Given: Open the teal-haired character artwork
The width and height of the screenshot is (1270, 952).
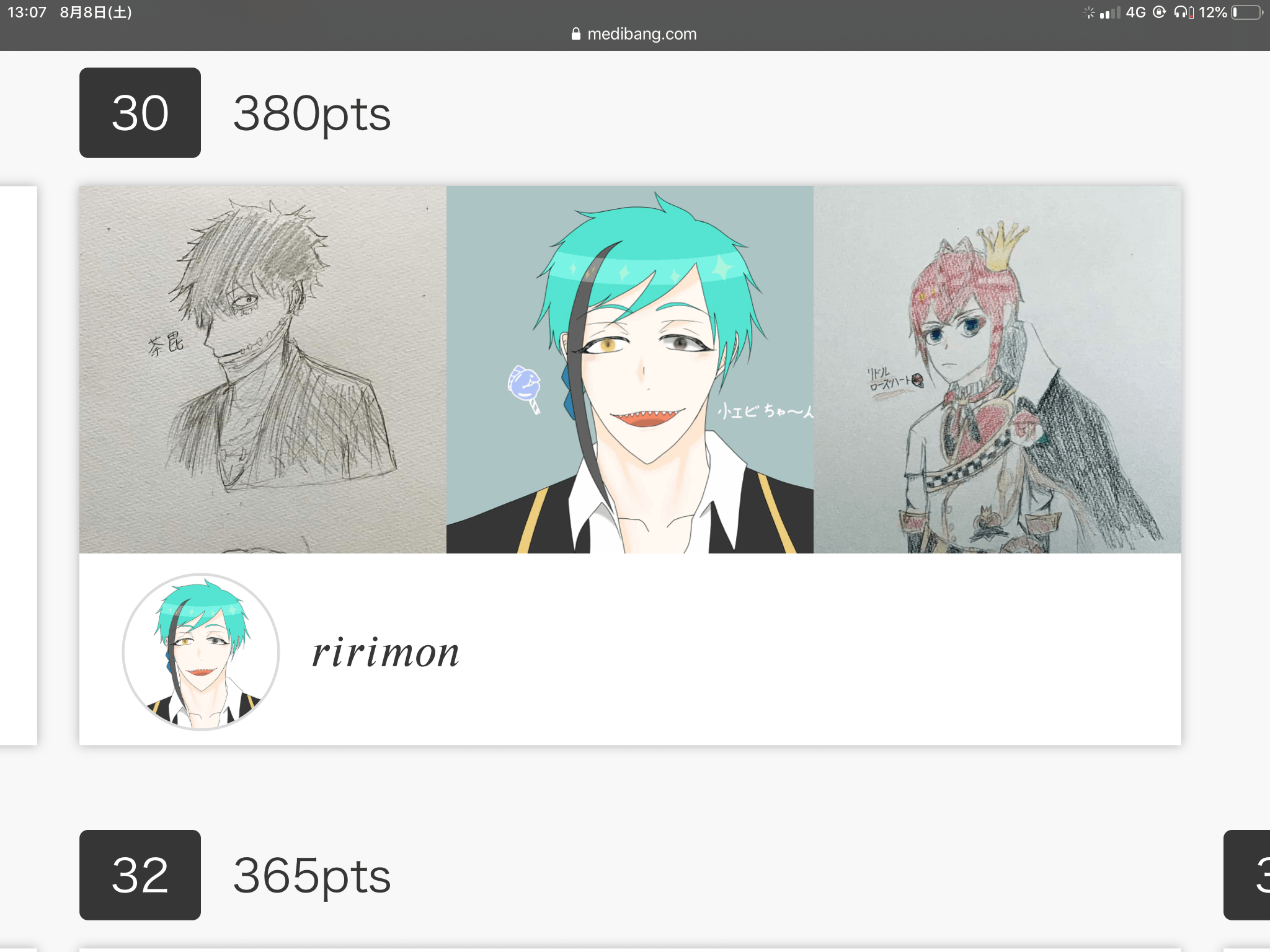Looking at the screenshot, I should pyautogui.click(x=629, y=369).
